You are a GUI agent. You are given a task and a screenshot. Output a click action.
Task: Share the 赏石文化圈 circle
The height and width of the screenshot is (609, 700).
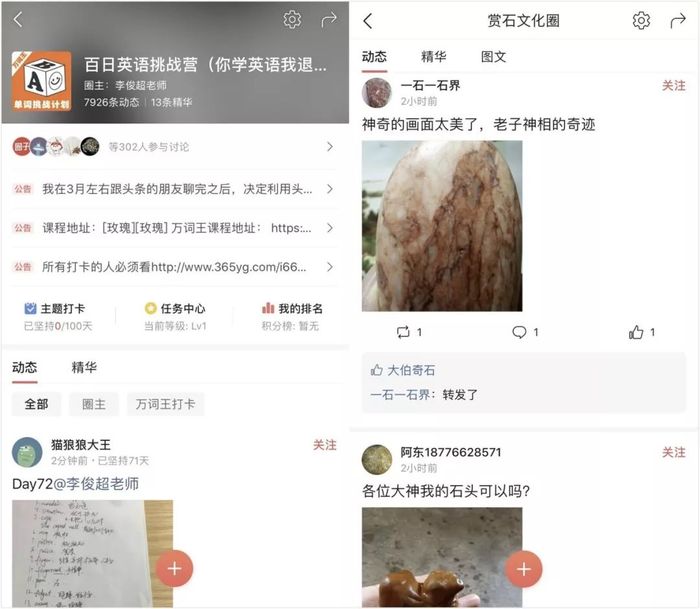pos(678,21)
